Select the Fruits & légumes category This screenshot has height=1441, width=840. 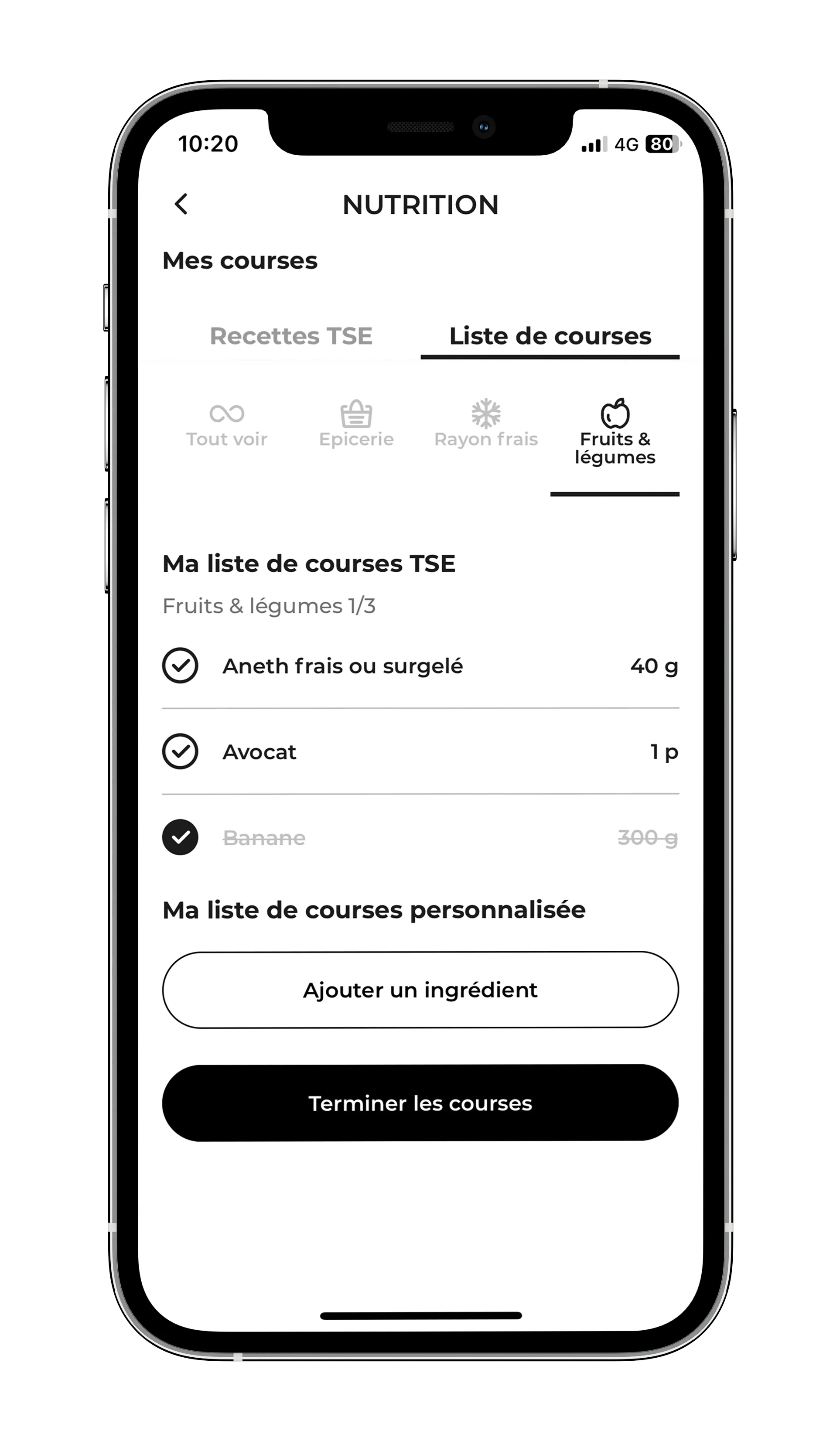615,434
